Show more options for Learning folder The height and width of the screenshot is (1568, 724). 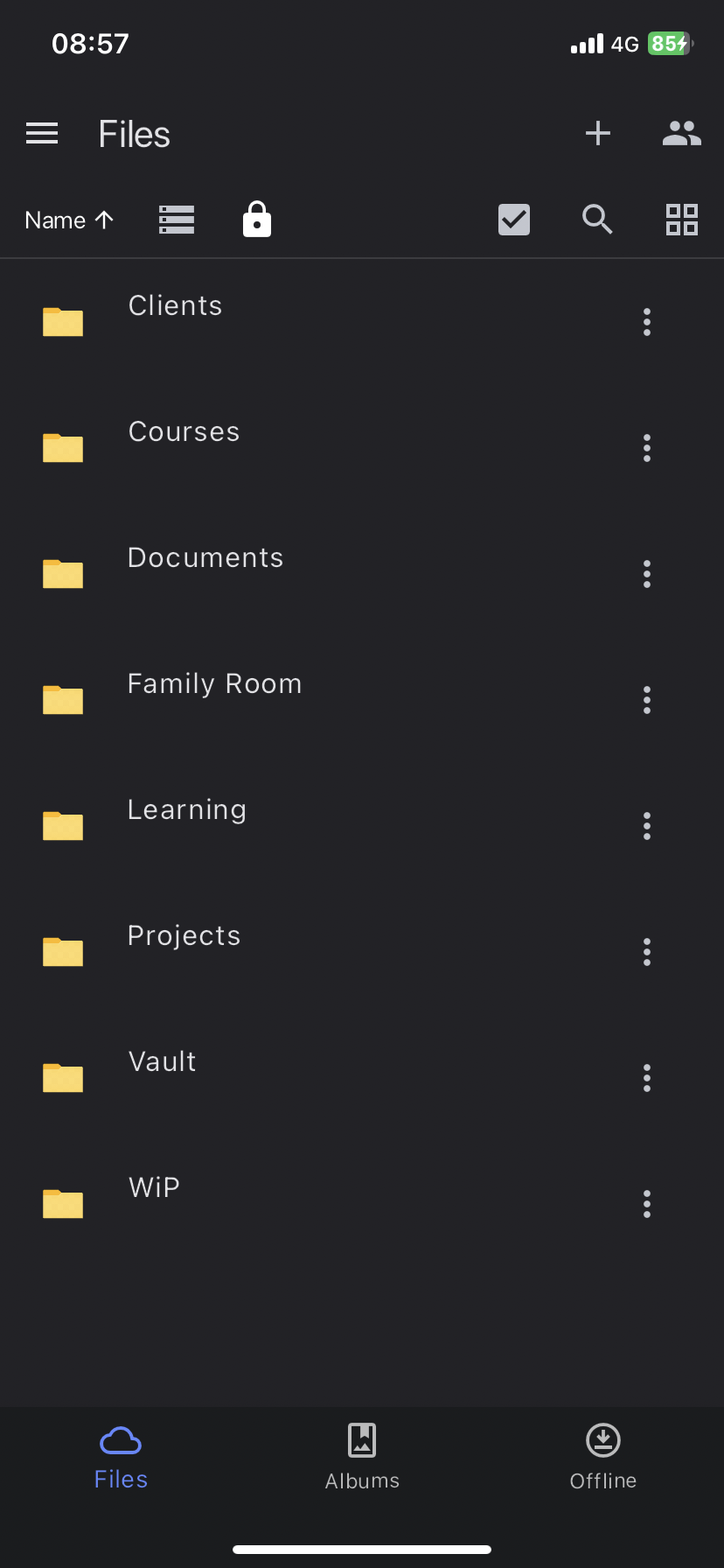pos(647,826)
